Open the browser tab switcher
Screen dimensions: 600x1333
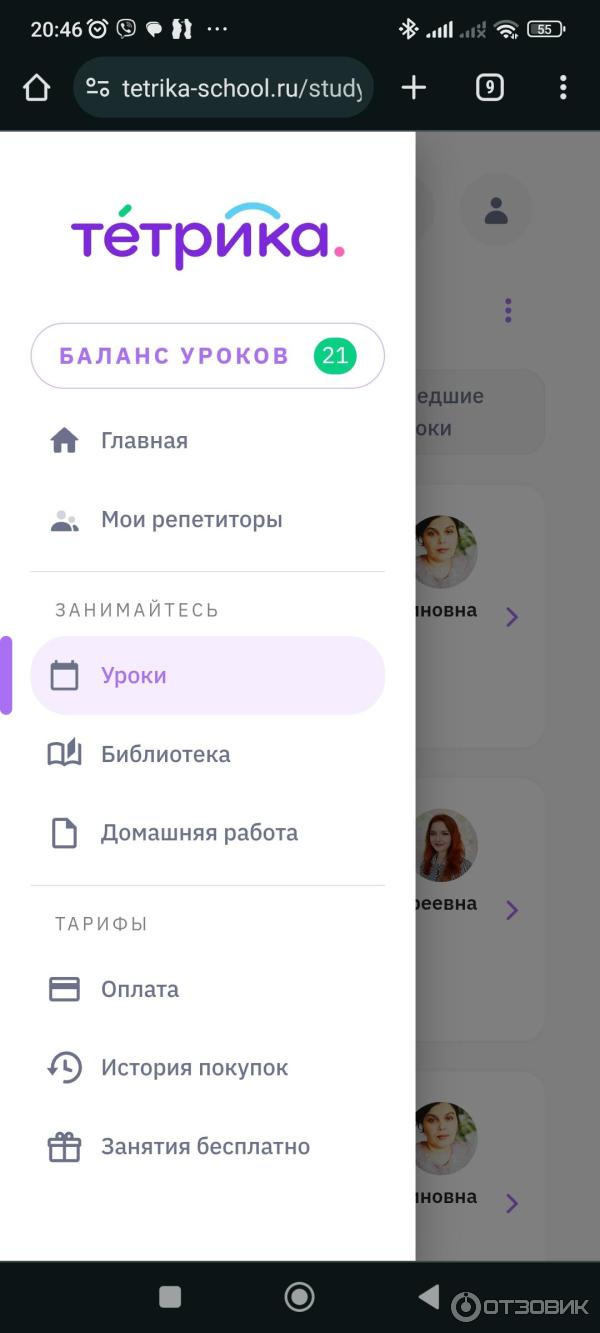(x=489, y=88)
